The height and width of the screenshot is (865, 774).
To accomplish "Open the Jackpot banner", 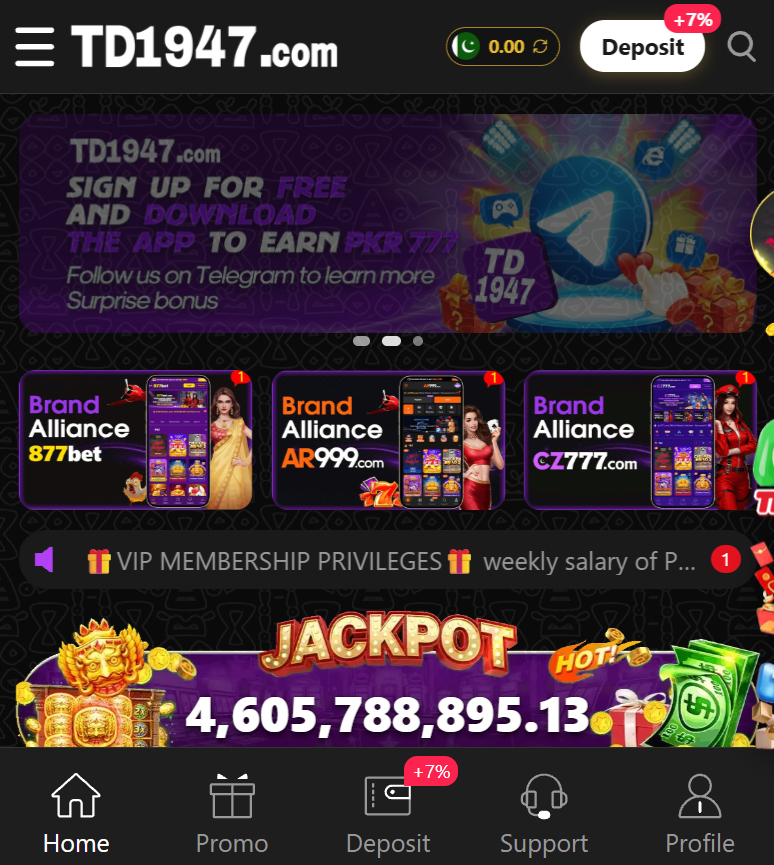I will point(386,681).
